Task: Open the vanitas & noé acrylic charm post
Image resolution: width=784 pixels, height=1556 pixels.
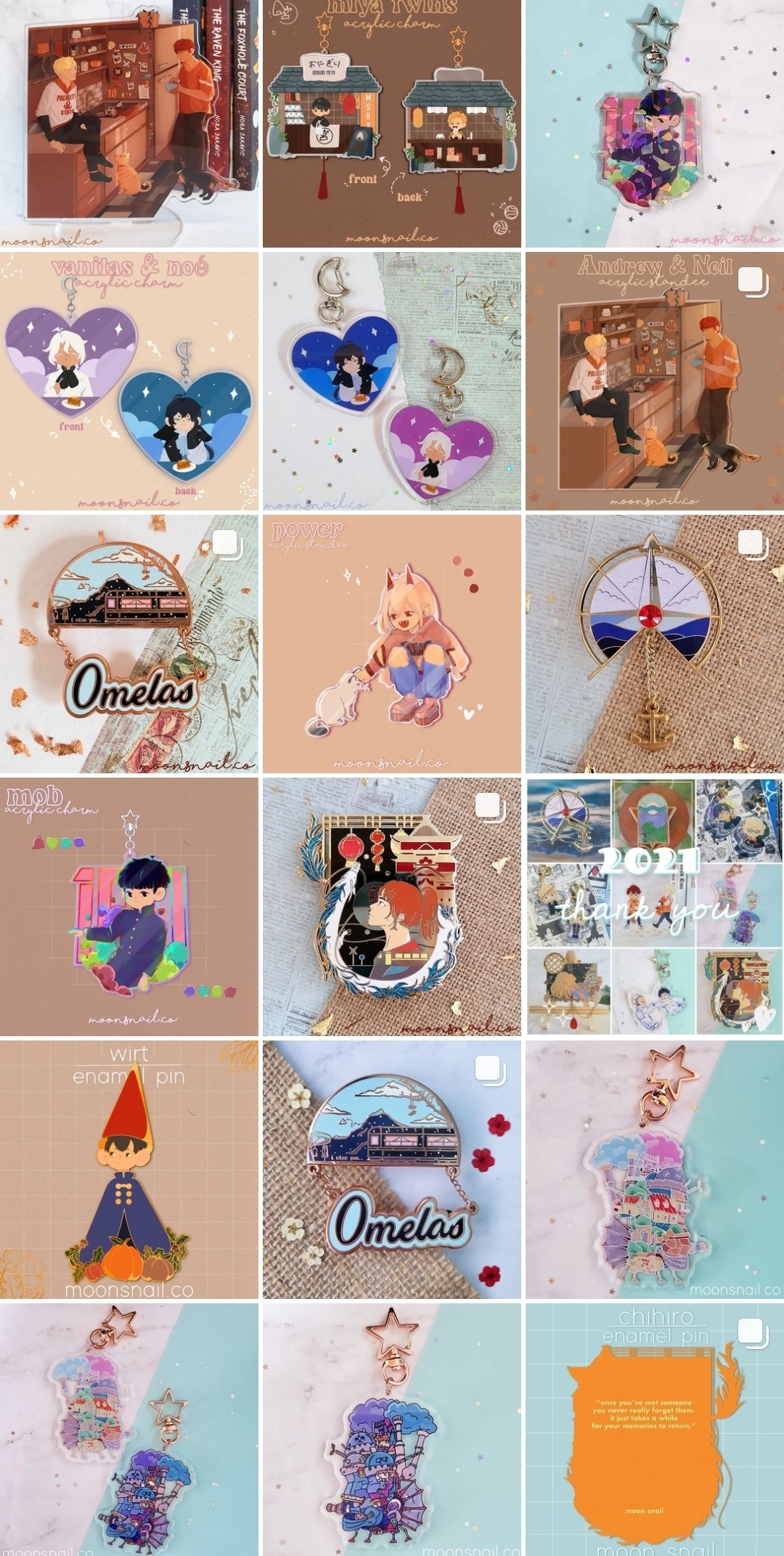Action: click(x=129, y=381)
